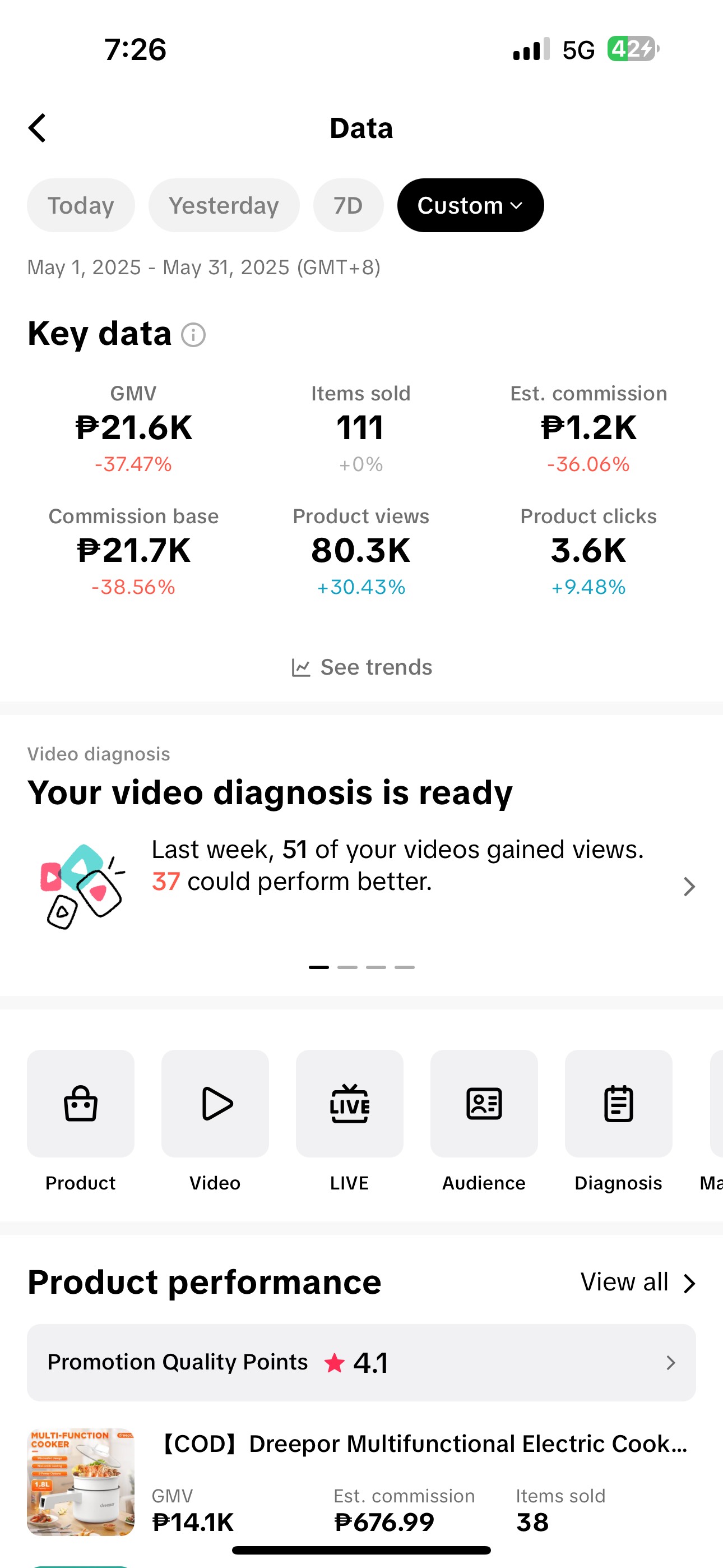Select the Today date range
Viewport: 723px width, 1568px height.
point(81,206)
